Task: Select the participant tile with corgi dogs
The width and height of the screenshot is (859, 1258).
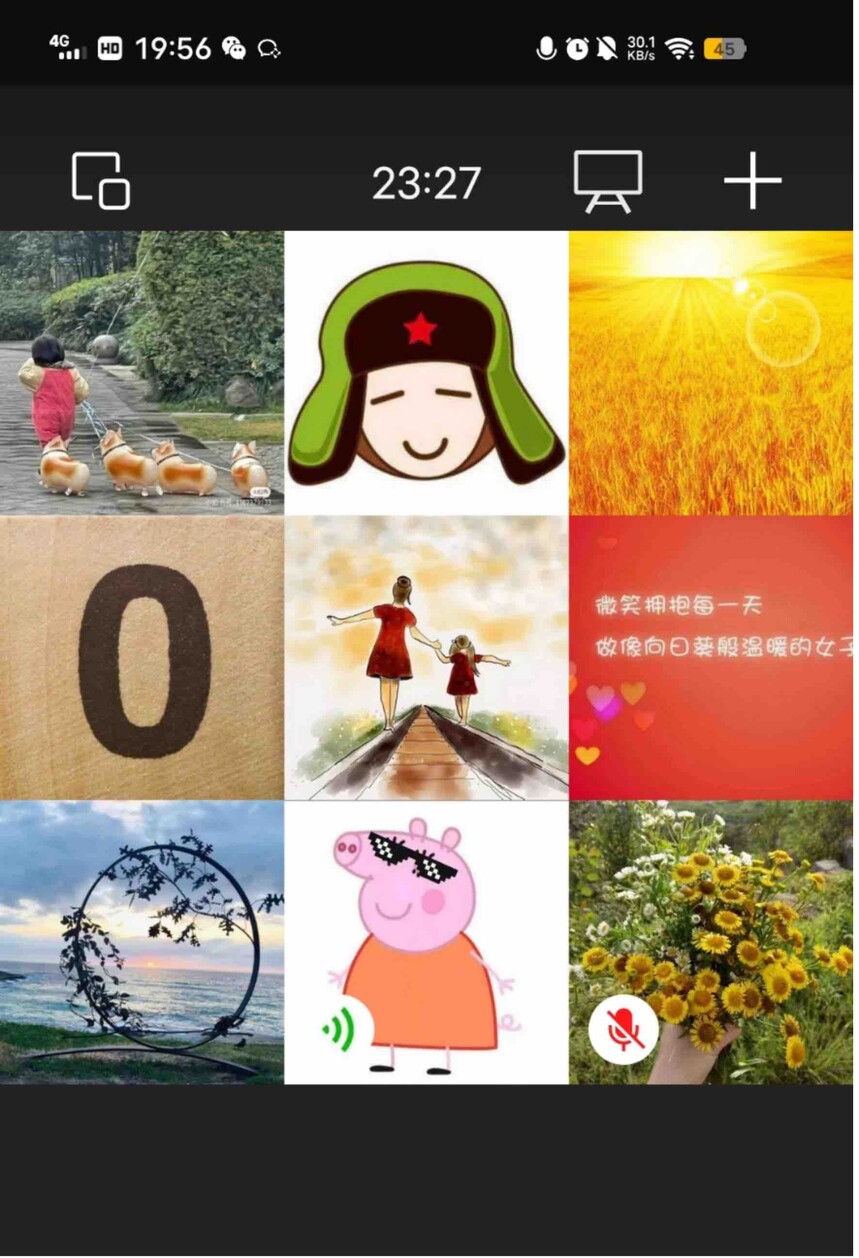Action: (x=142, y=373)
